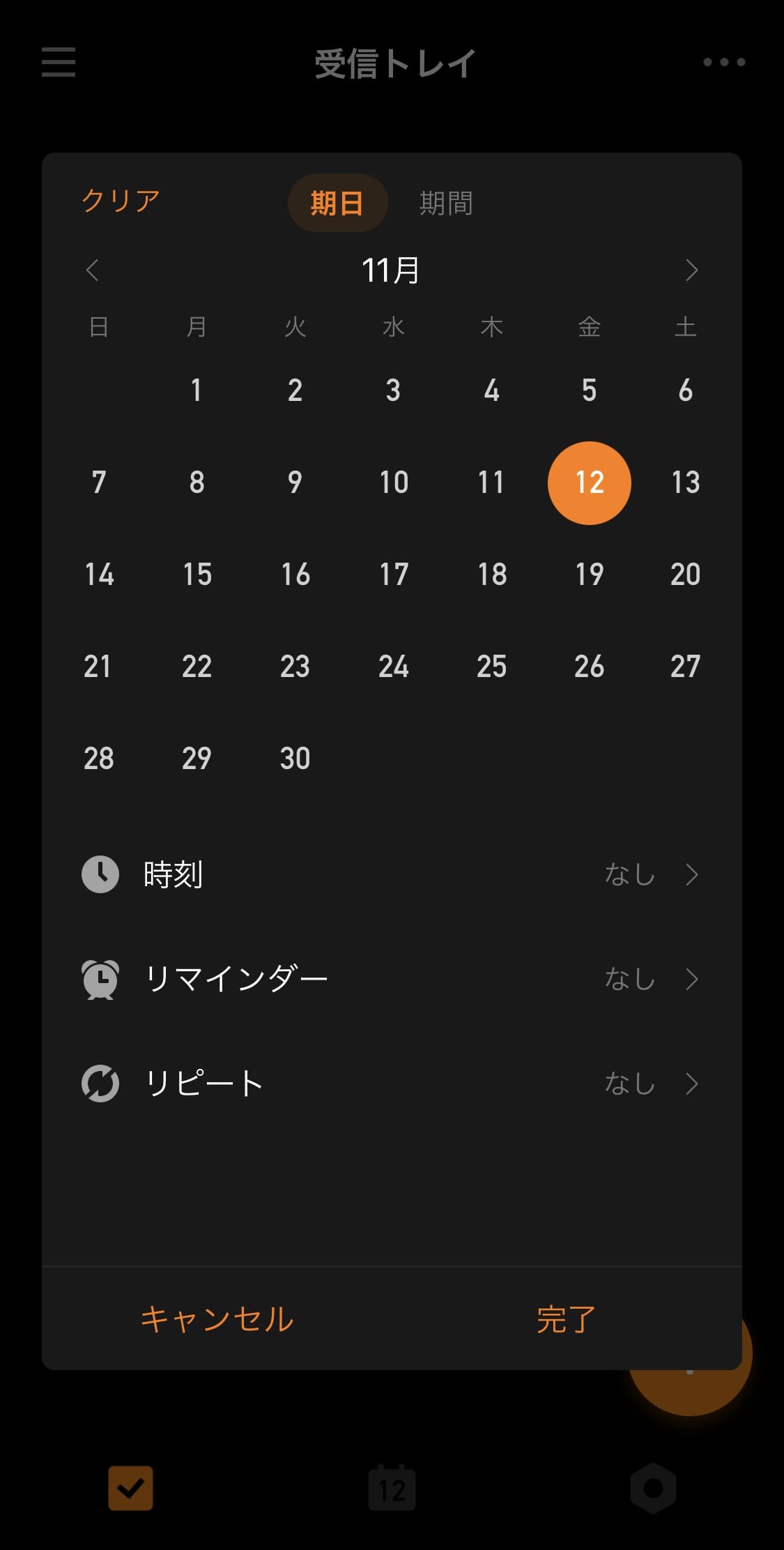Open the hamburger navigation menu
The width and height of the screenshot is (784, 1550).
pos(58,63)
